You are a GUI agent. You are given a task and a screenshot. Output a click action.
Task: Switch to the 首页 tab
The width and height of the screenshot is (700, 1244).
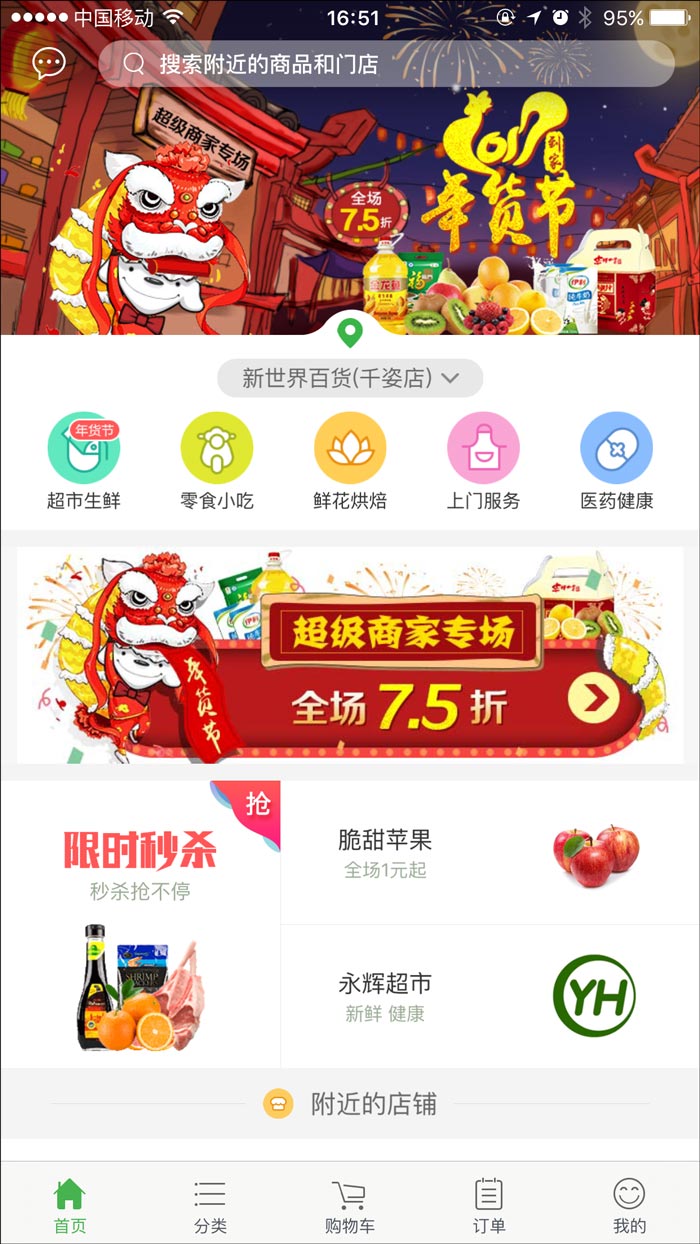[x=70, y=1205]
